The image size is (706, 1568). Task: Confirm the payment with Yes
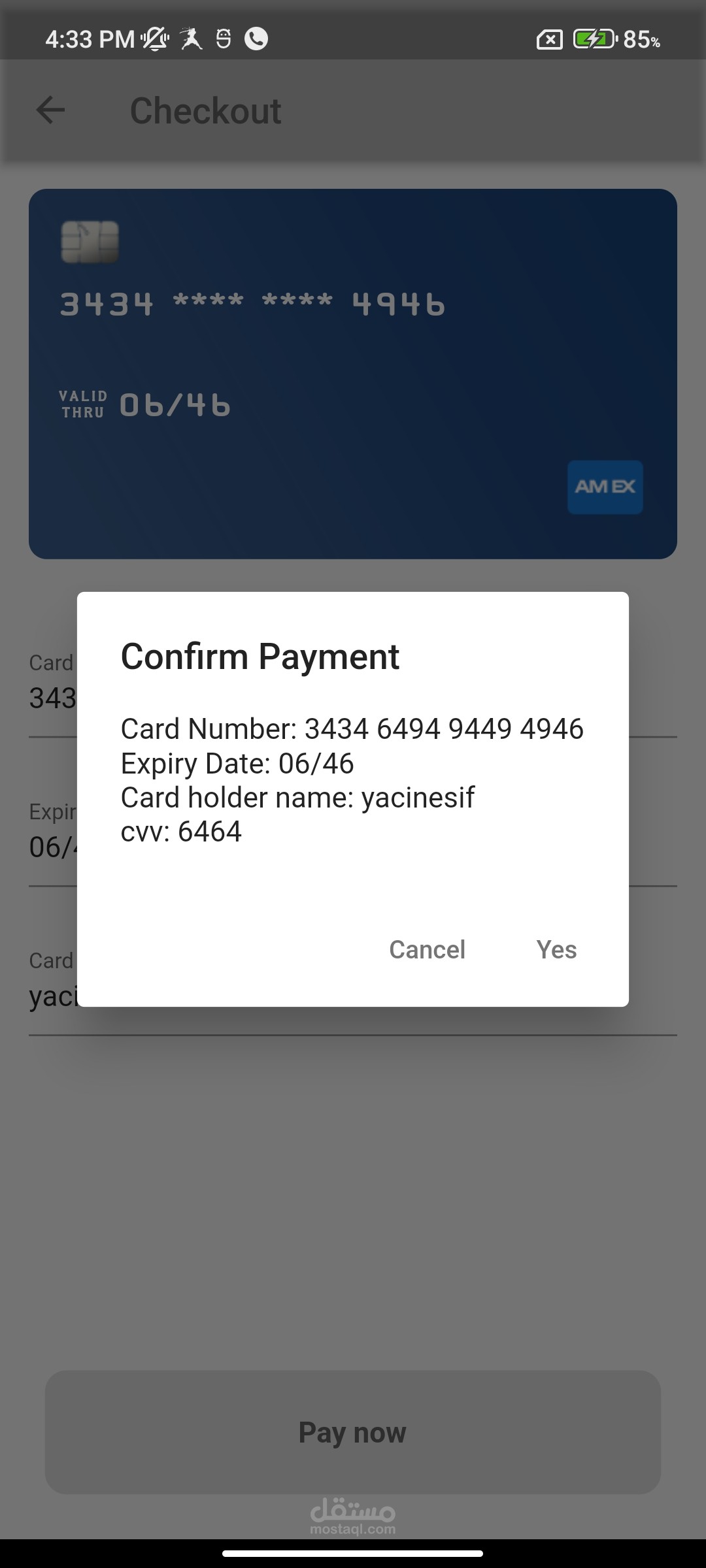(x=556, y=949)
